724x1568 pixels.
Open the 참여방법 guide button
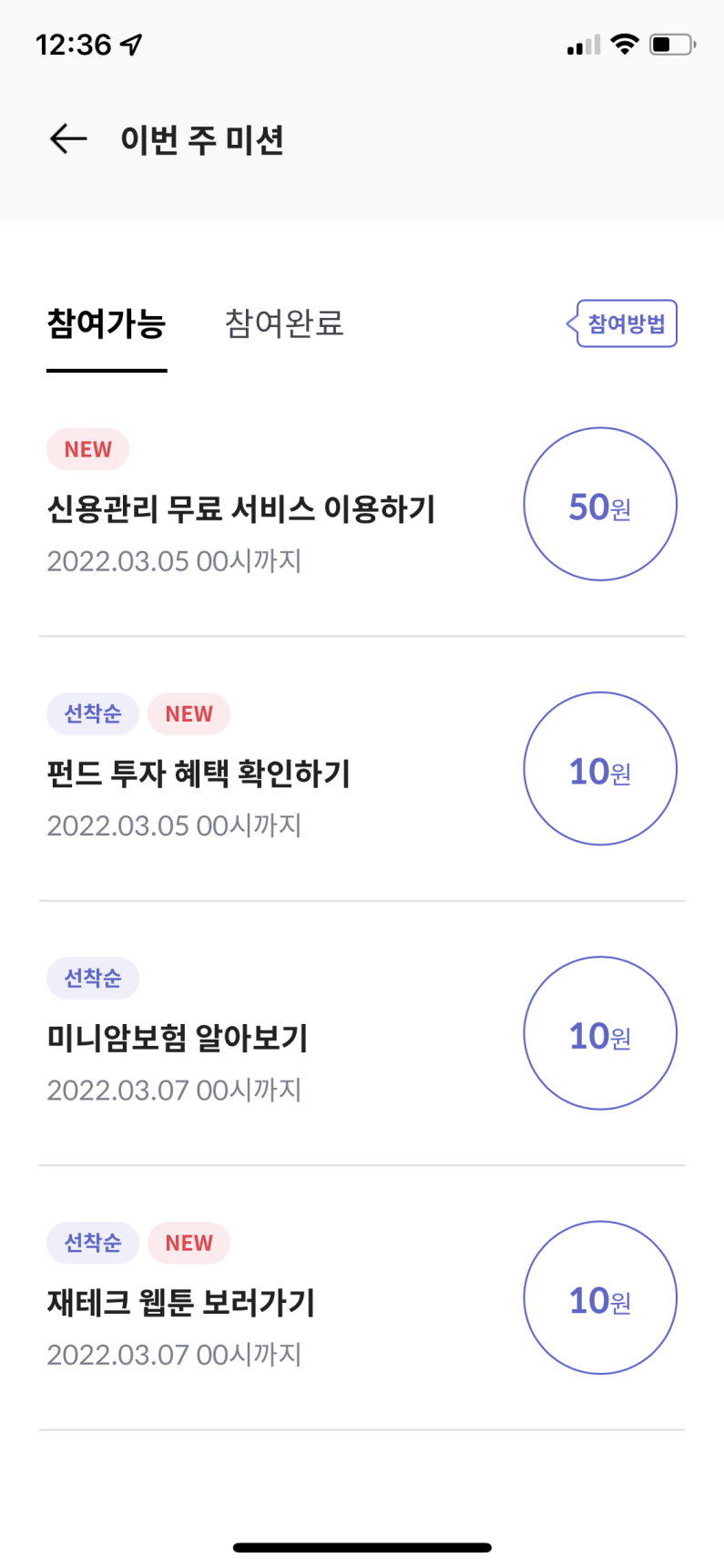(622, 323)
